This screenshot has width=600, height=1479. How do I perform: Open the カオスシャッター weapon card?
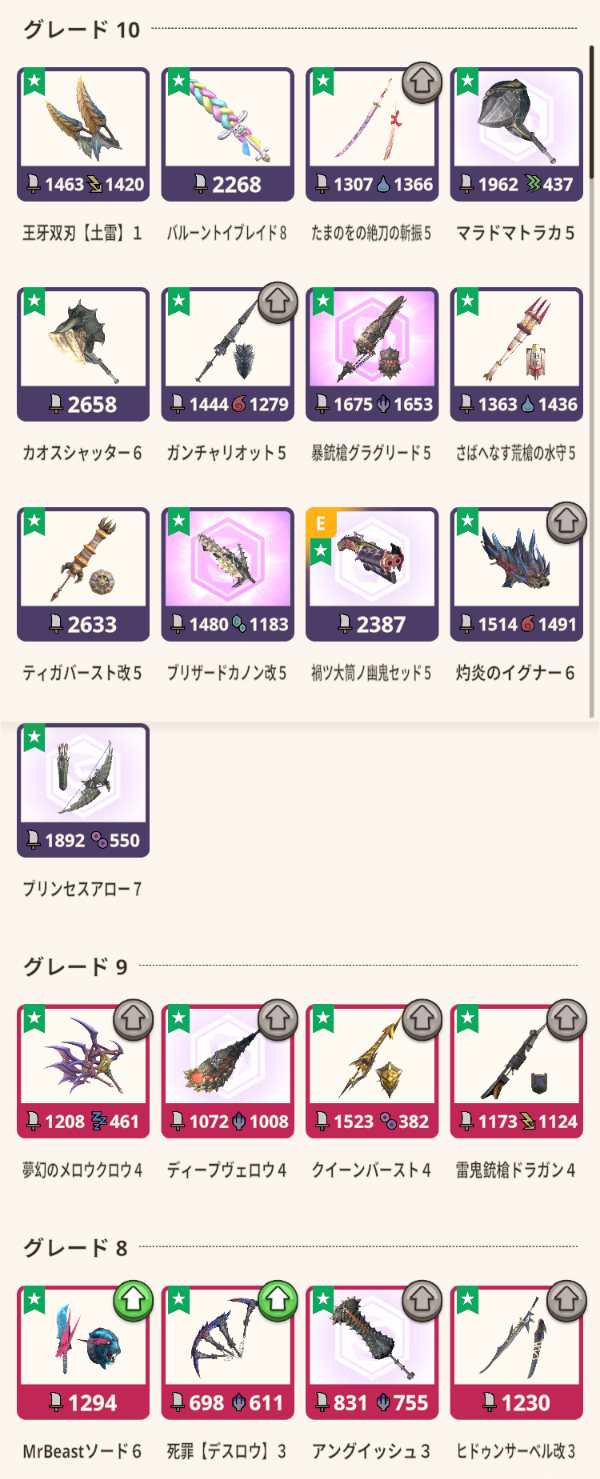click(83, 354)
